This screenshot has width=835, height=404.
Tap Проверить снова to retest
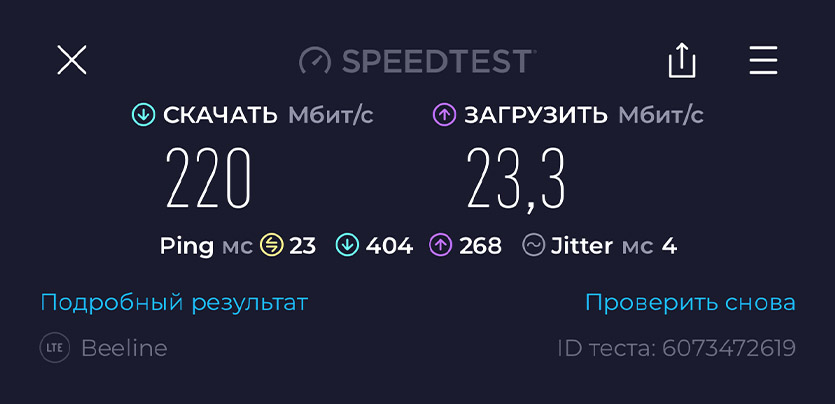[x=690, y=302]
